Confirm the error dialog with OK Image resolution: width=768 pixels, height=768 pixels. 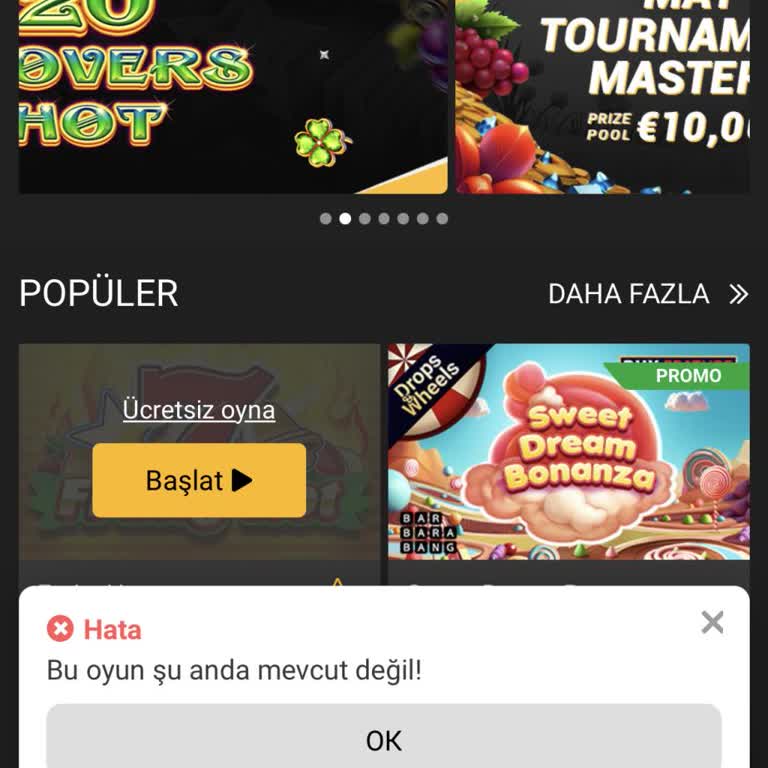coord(384,740)
